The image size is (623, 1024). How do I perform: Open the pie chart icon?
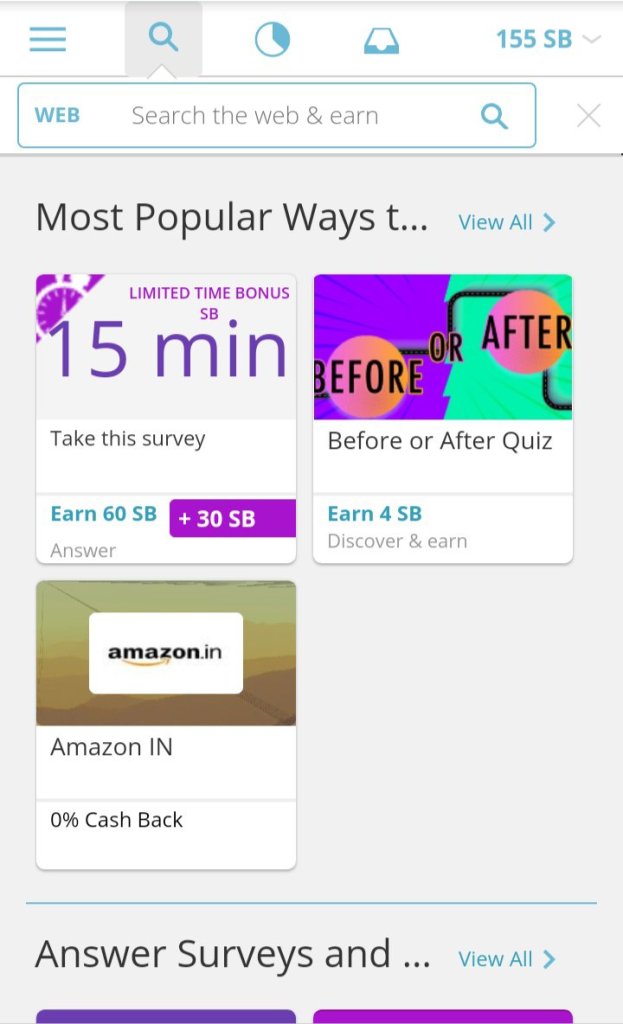(x=272, y=39)
